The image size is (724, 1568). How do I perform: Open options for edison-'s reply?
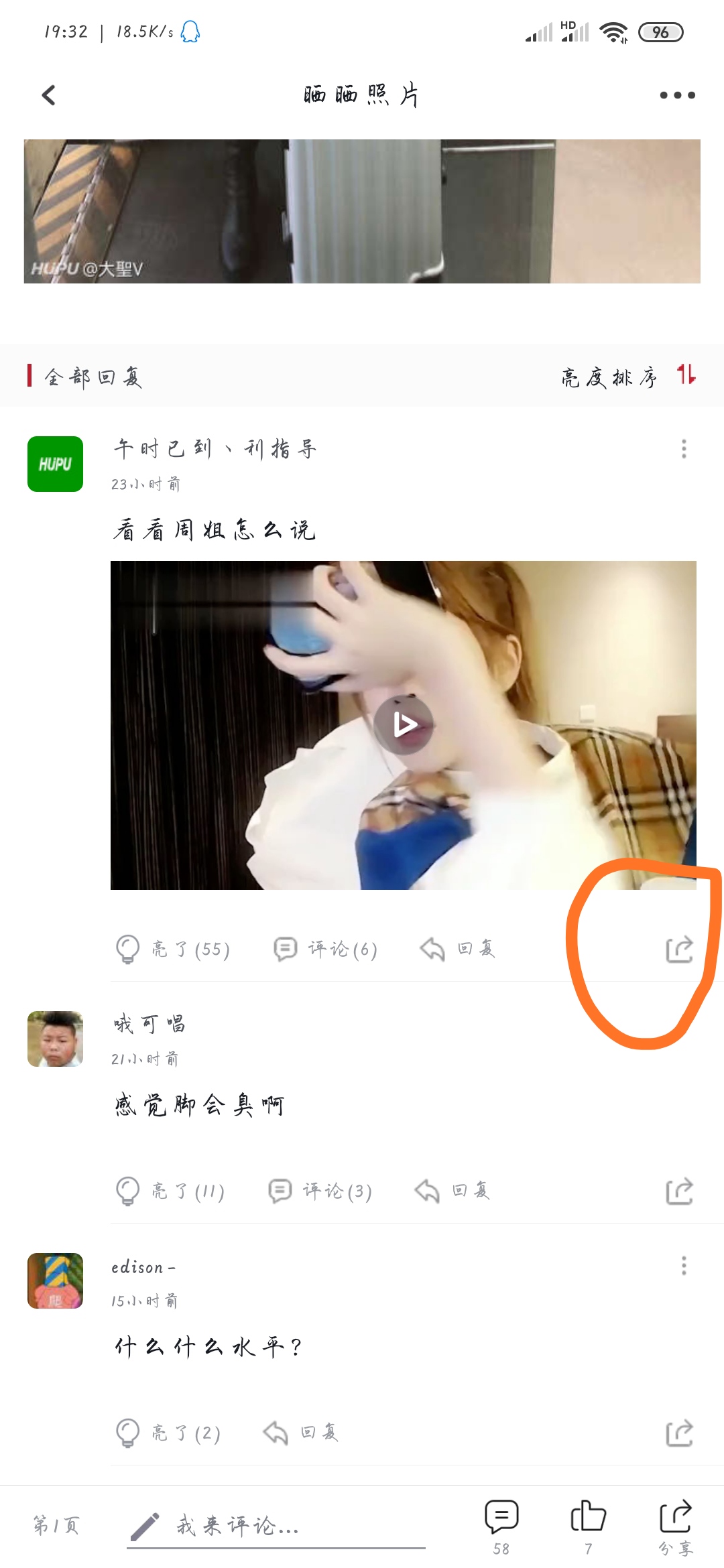pos(684,1266)
